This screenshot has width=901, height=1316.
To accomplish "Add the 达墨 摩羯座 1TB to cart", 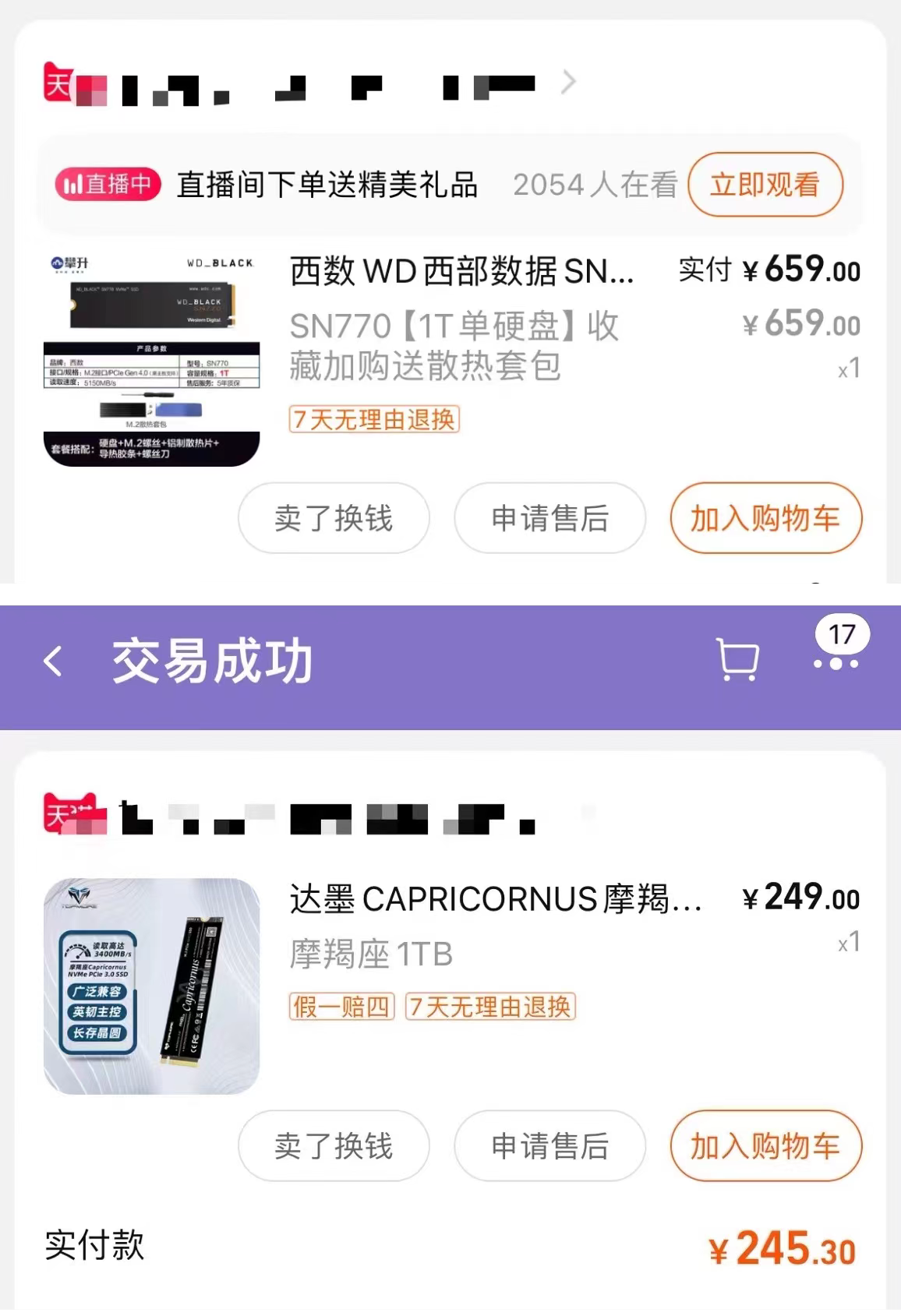I will pyautogui.click(x=765, y=1146).
